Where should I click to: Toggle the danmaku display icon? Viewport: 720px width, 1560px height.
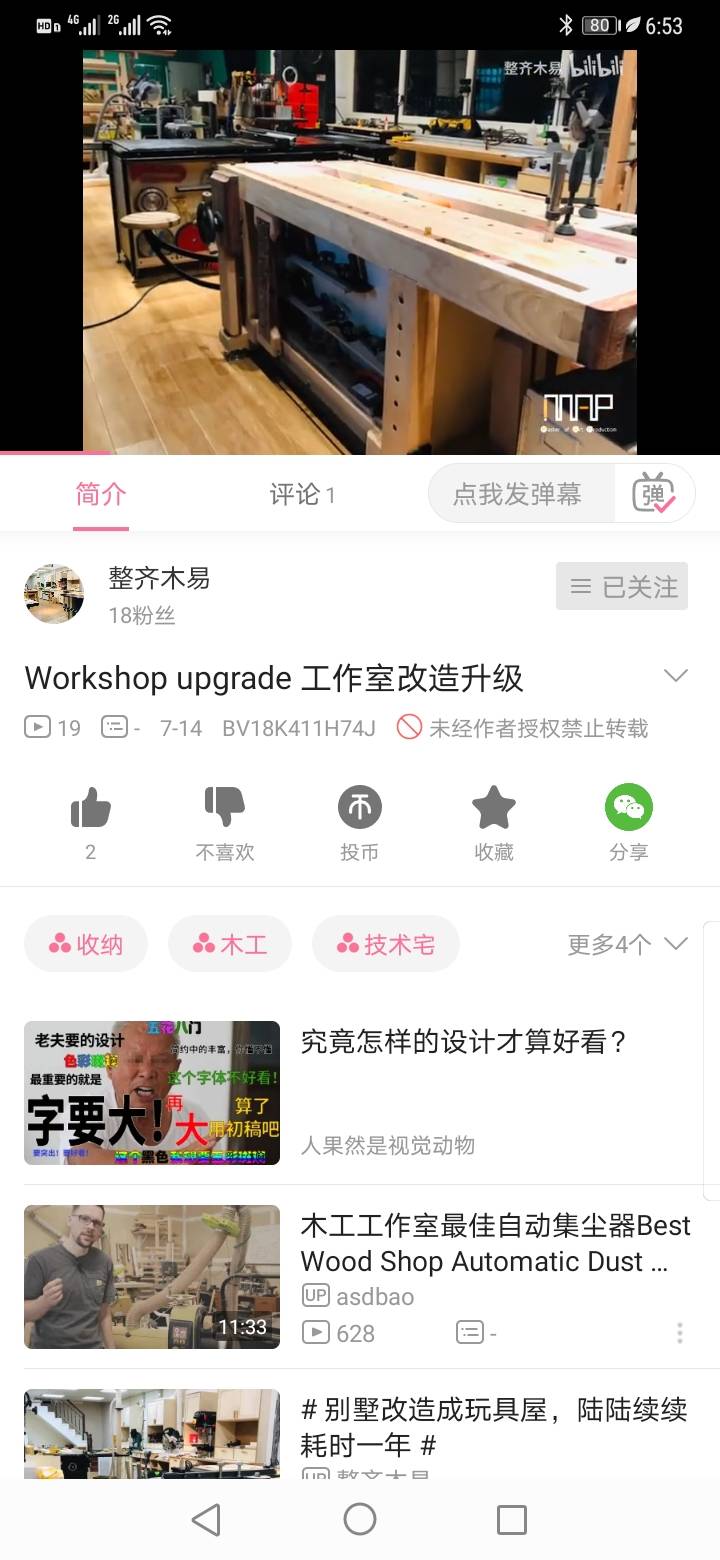654,494
